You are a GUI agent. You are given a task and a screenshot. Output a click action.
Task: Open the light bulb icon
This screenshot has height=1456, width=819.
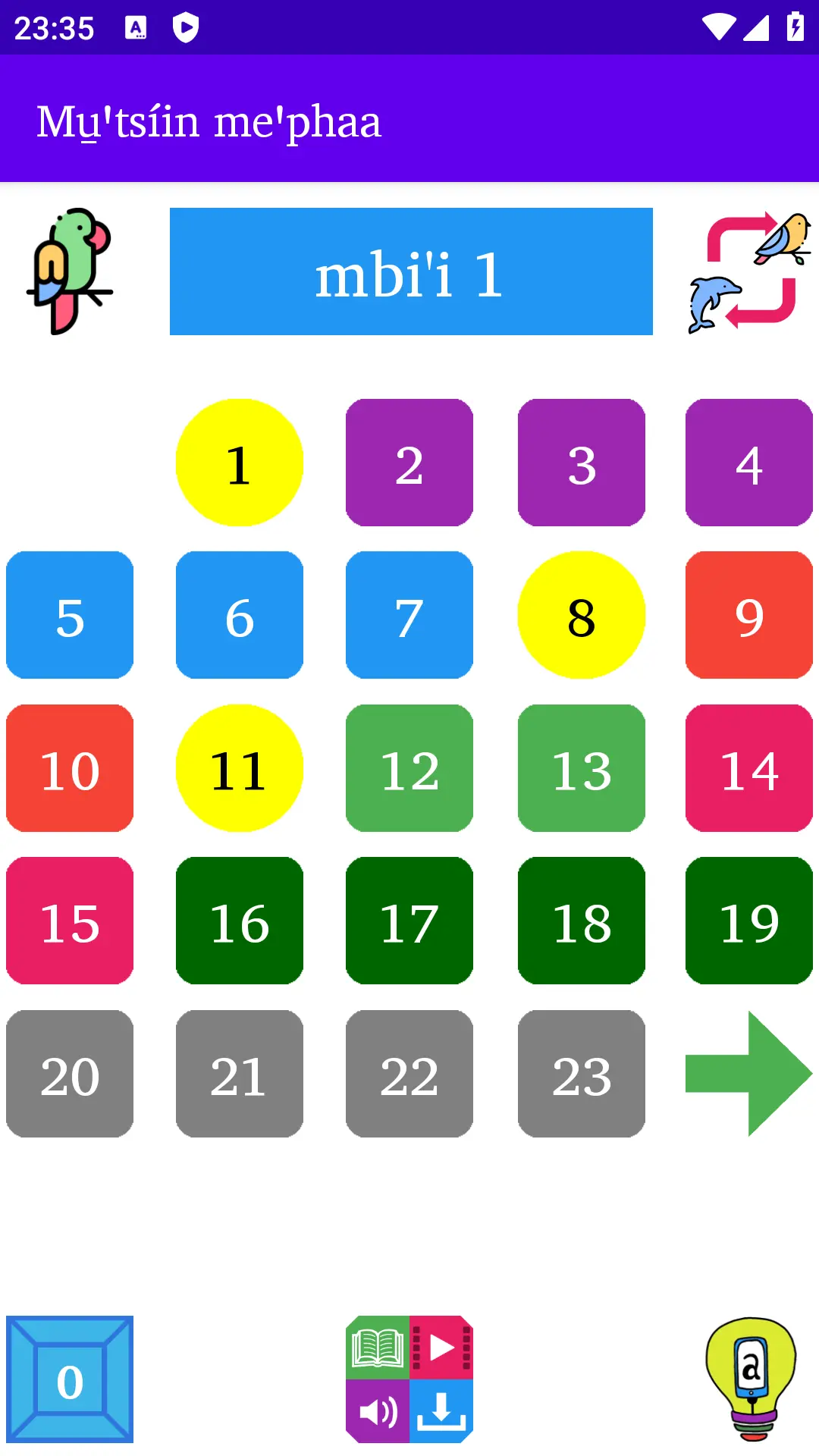click(x=751, y=1379)
